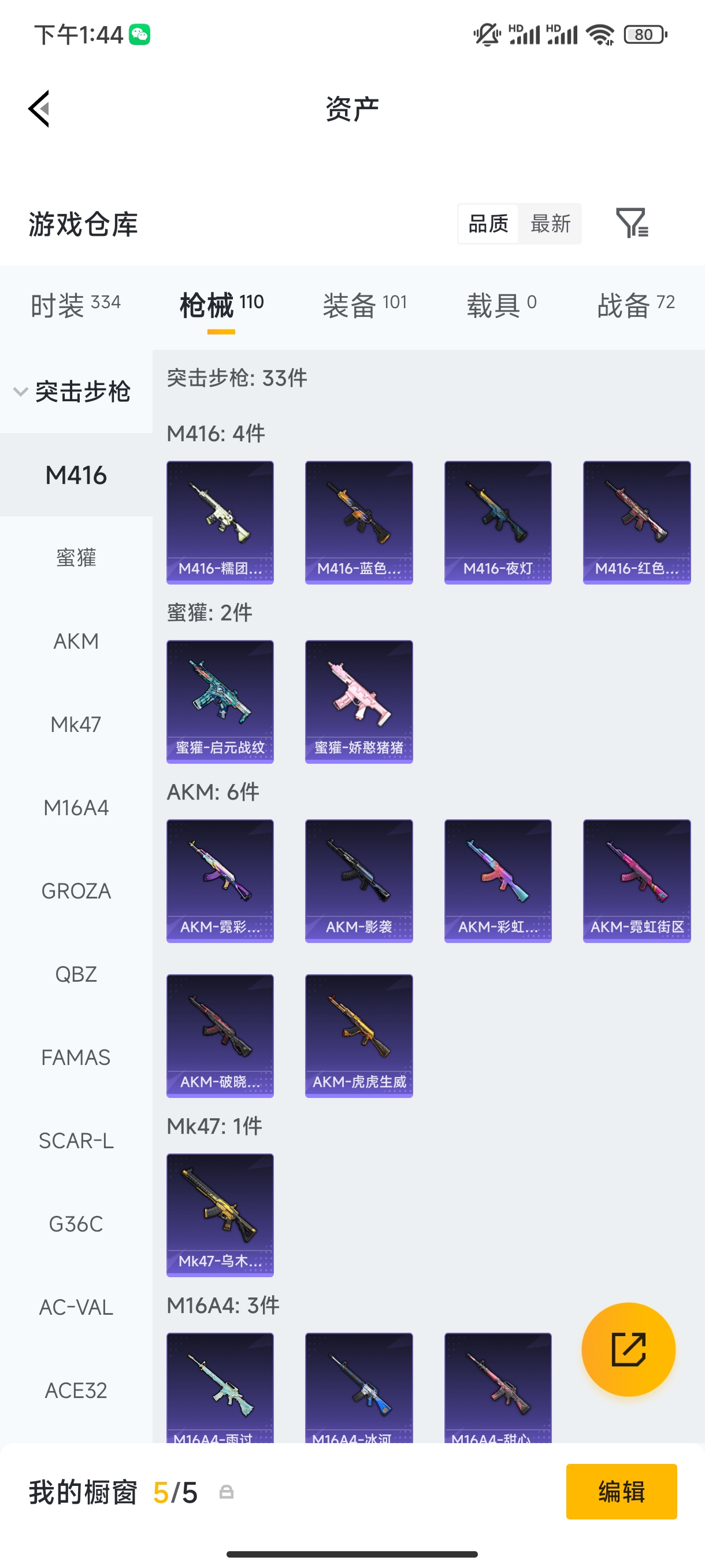View the AKM-虎虎生威 skin
Screen dimensions: 705x1568
pos(359,1036)
